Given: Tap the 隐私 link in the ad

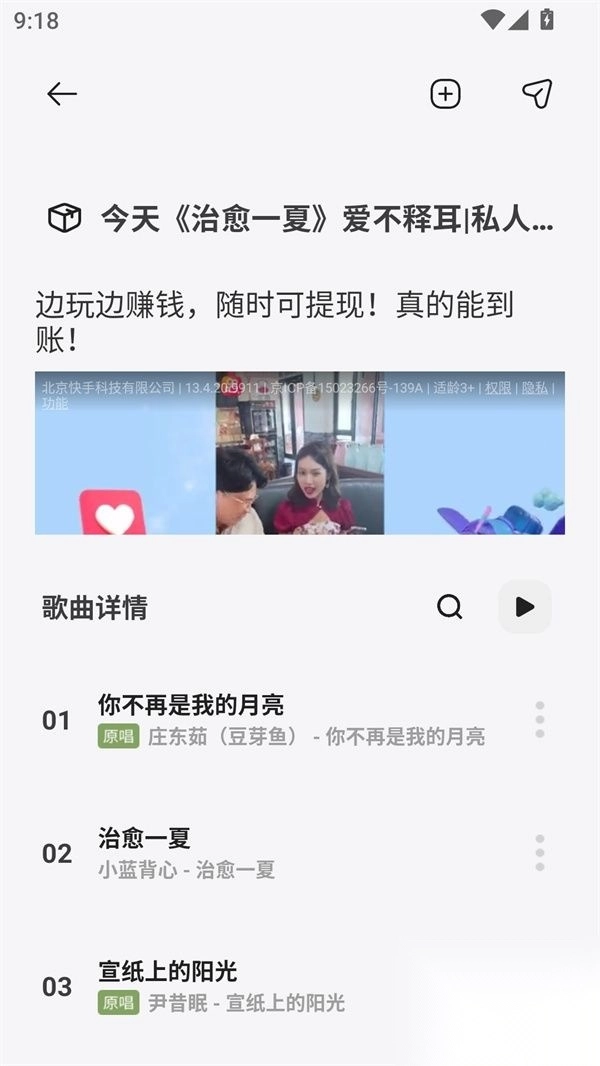Looking at the screenshot, I should coord(534,388).
